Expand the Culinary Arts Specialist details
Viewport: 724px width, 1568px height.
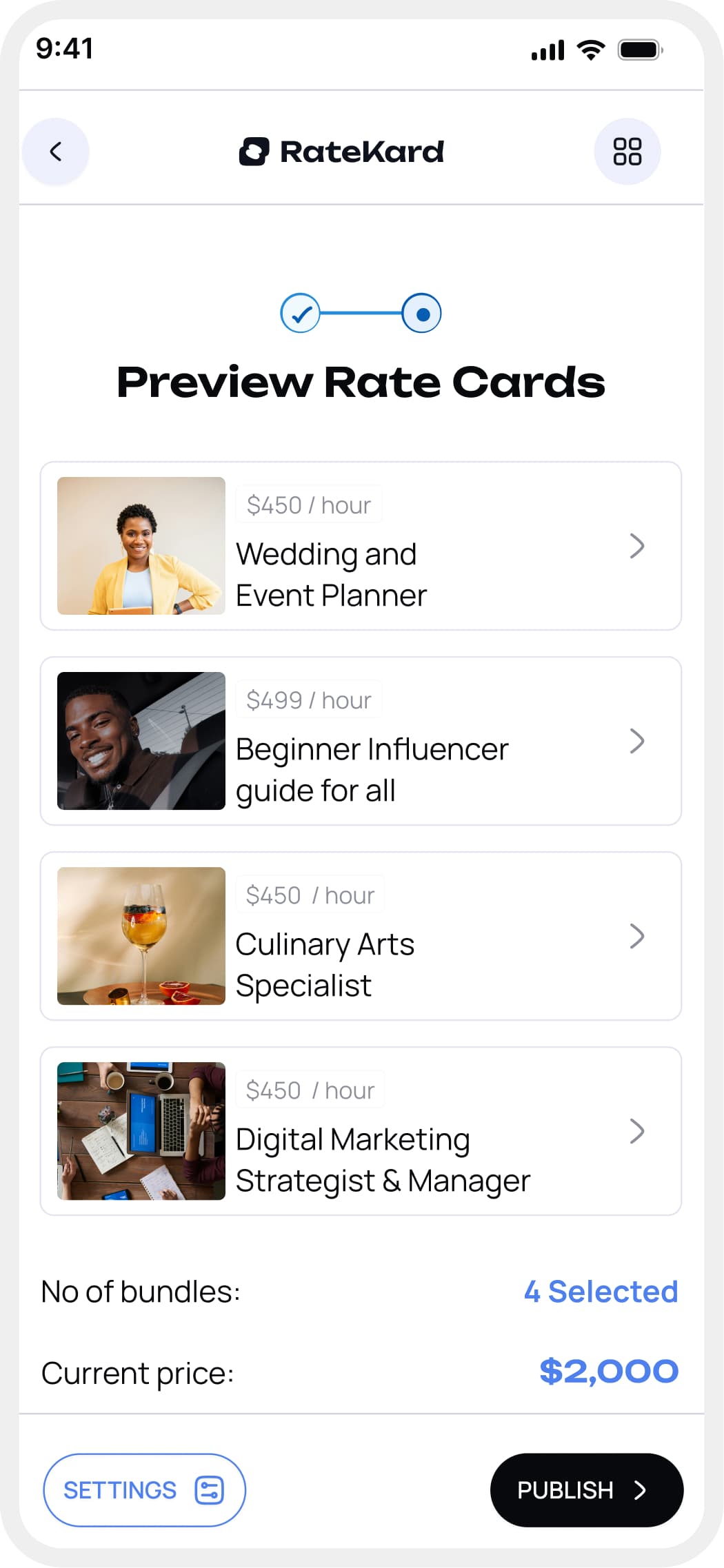pos(638,936)
